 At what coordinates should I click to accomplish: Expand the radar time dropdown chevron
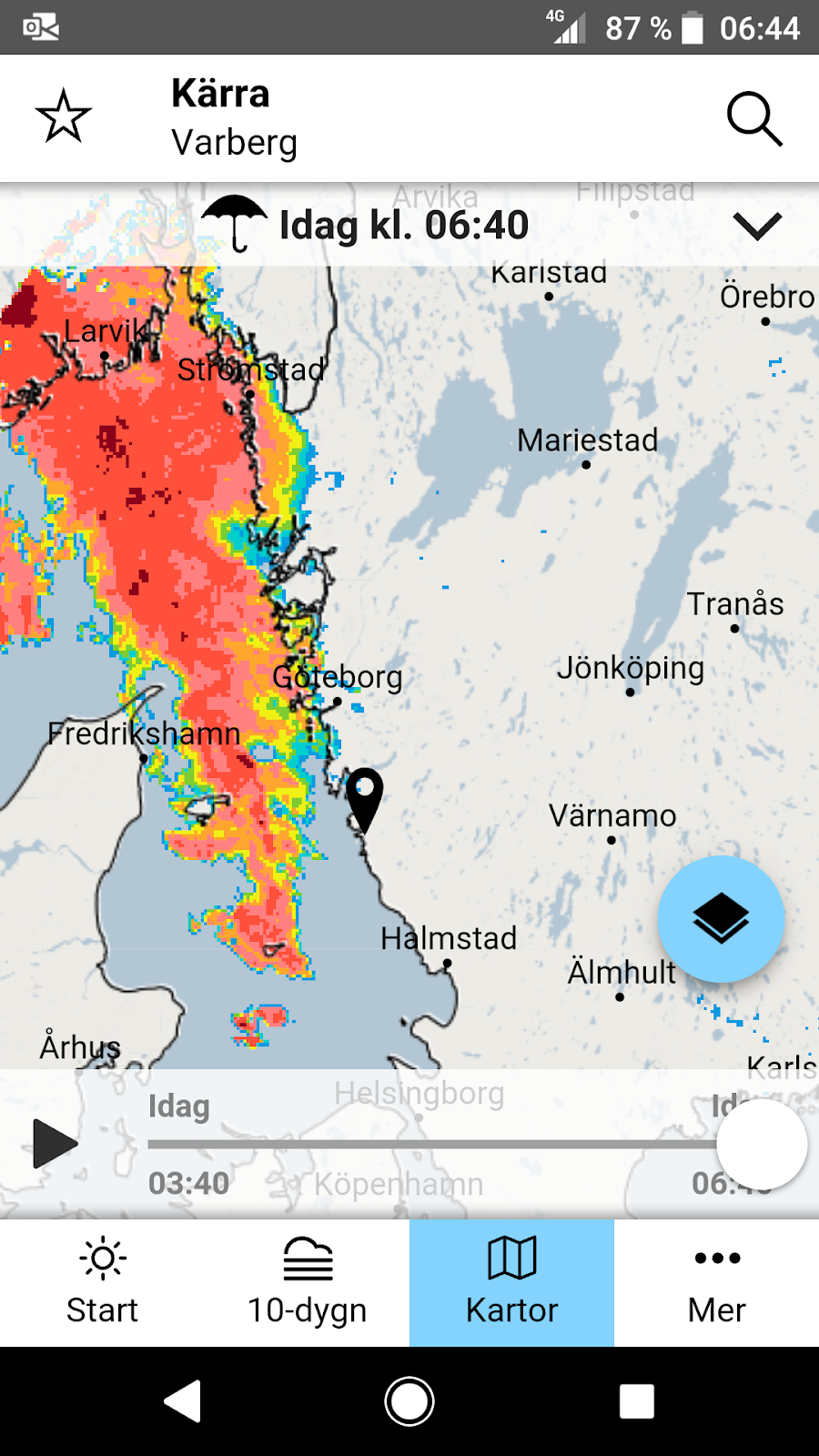coord(757,226)
